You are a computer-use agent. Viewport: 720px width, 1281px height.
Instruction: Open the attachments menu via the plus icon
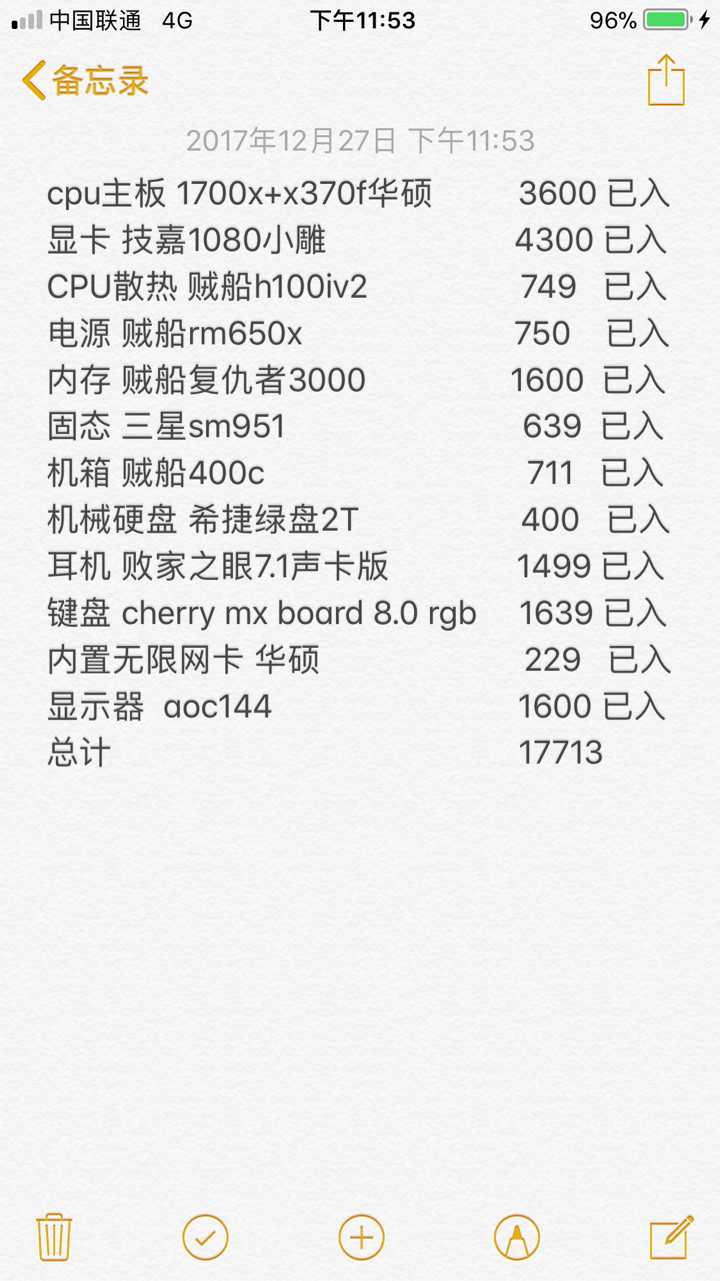pyautogui.click(x=360, y=1236)
